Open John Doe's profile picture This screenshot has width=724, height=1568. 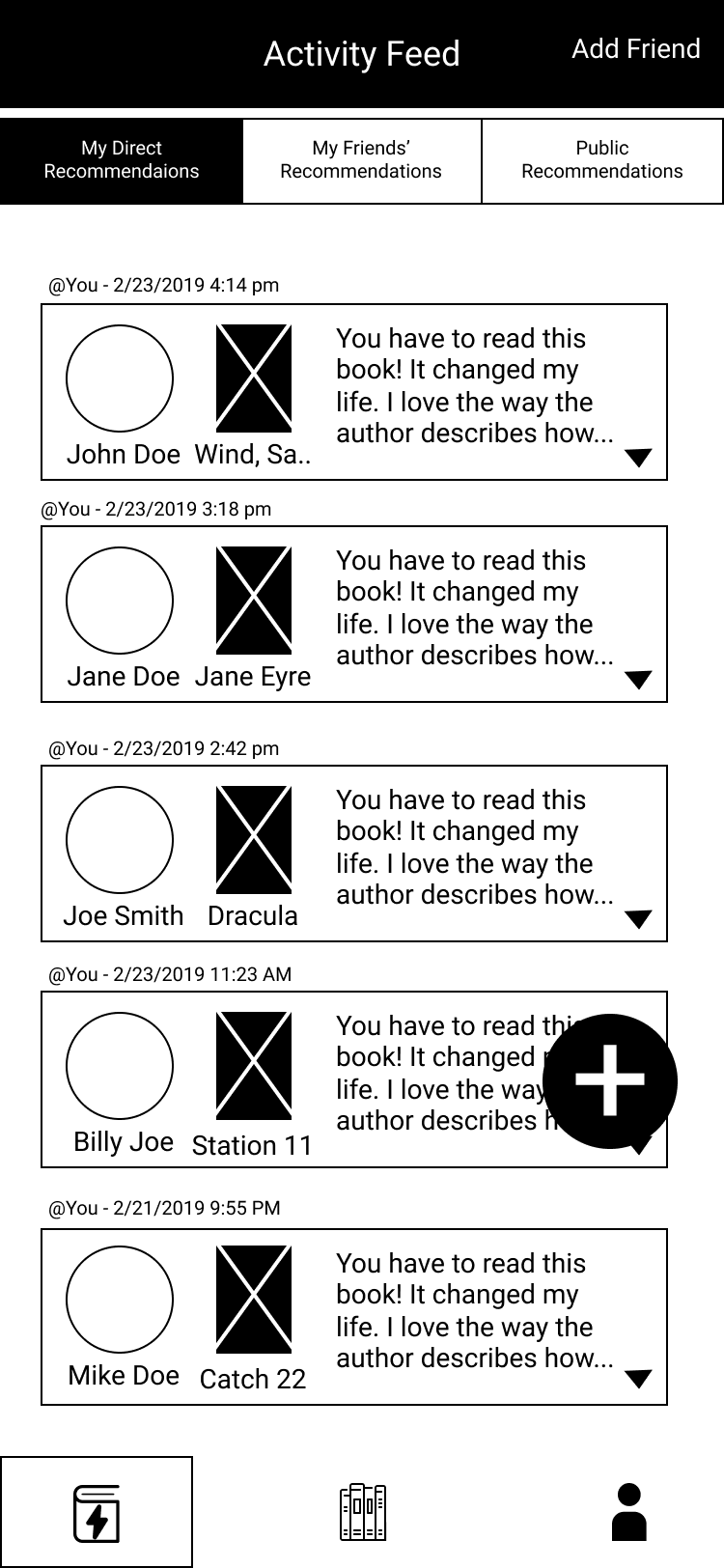(x=120, y=378)
